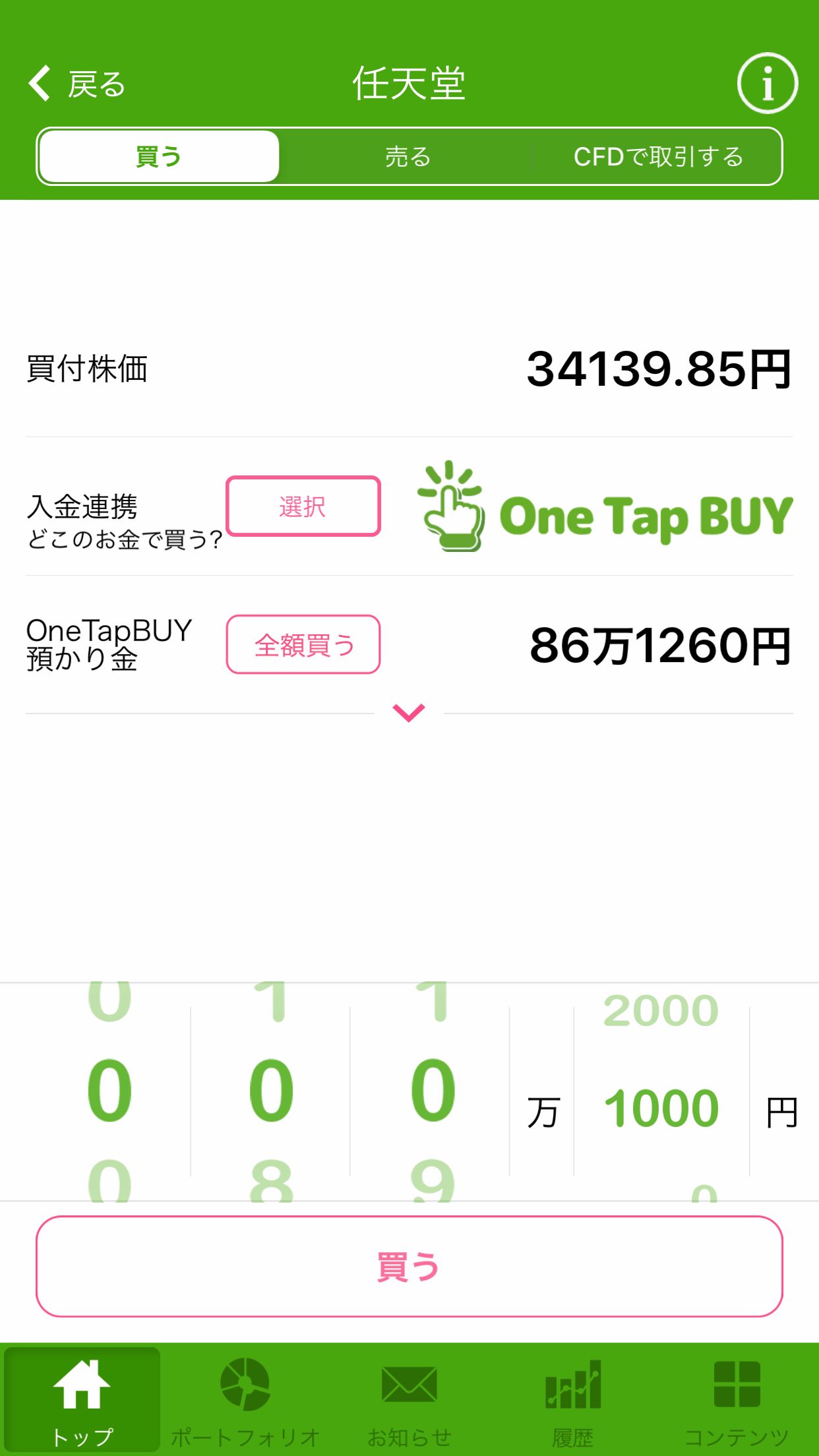Switch to the 売る sell tab
This screenshot has width=819, height=1456.
coord(409,156)
